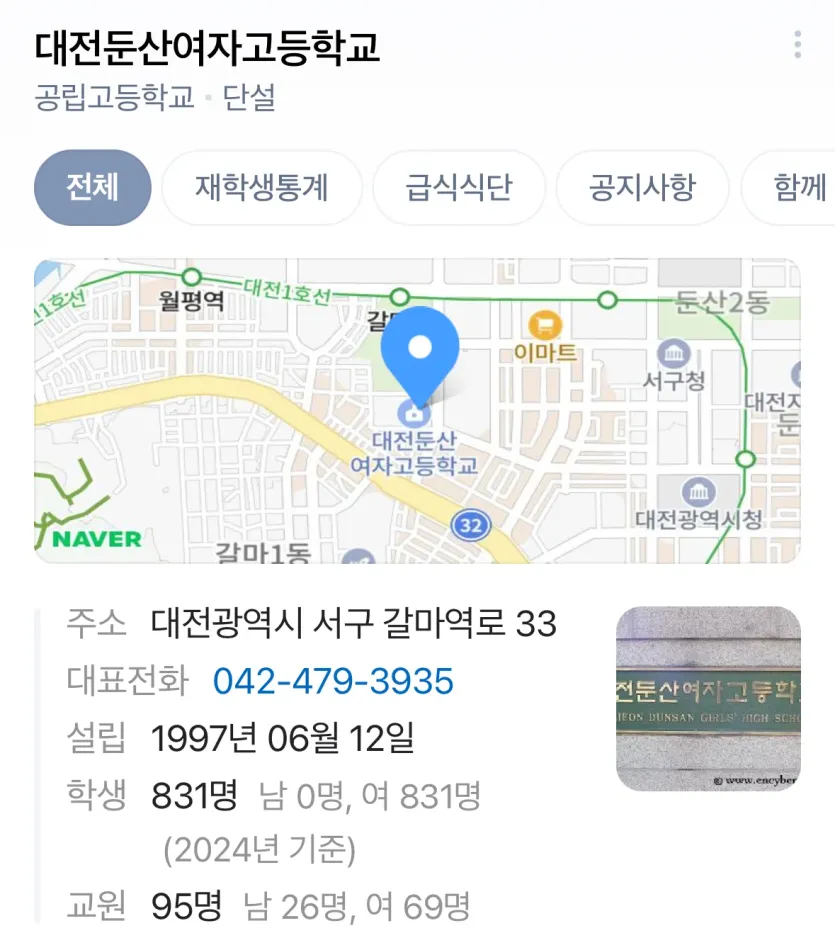Open the 급식식단 tab
The image size is (835, 950).
tap(458, 187)
